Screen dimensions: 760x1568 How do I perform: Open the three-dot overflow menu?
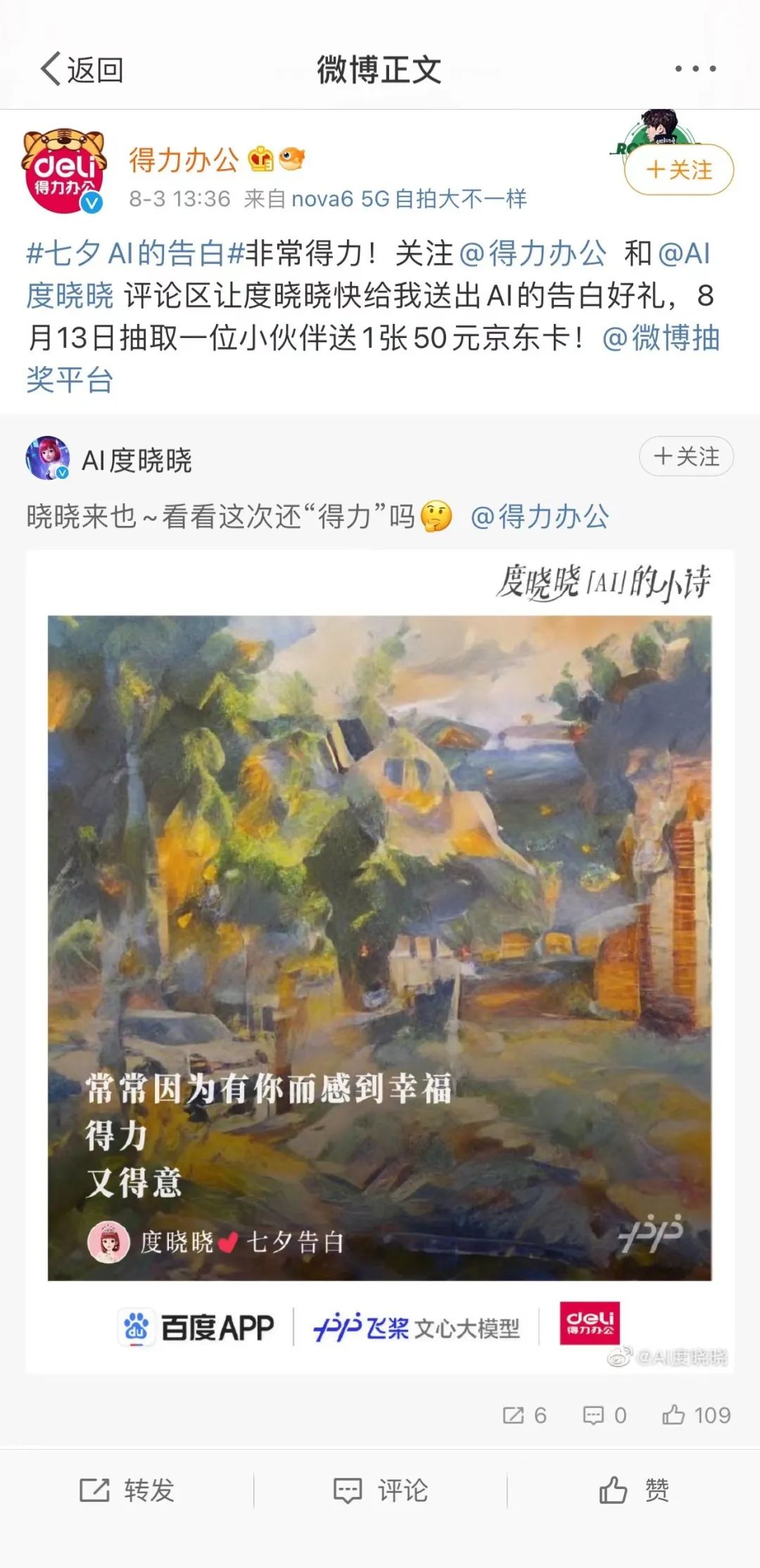click(695, 69)
